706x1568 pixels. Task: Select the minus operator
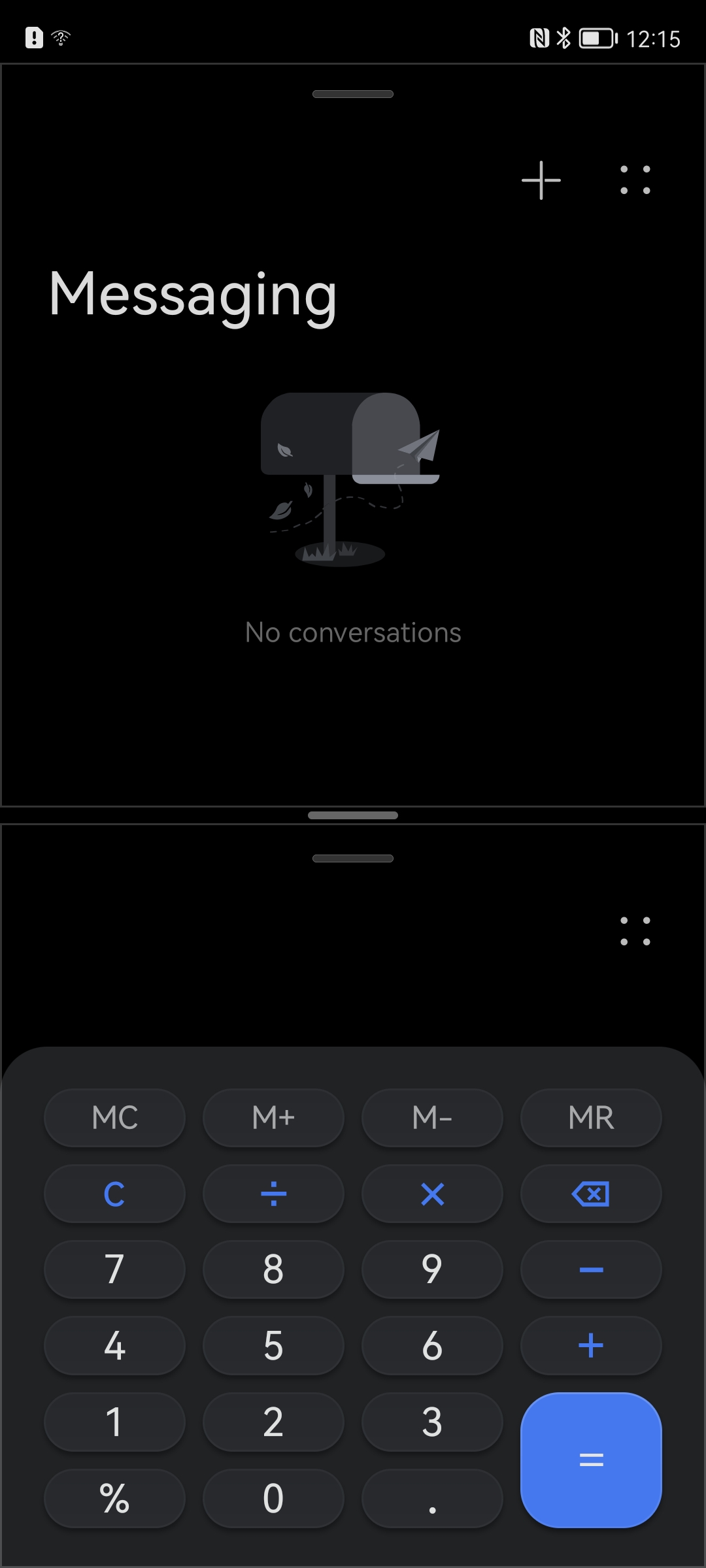(x=591, y=1270)
